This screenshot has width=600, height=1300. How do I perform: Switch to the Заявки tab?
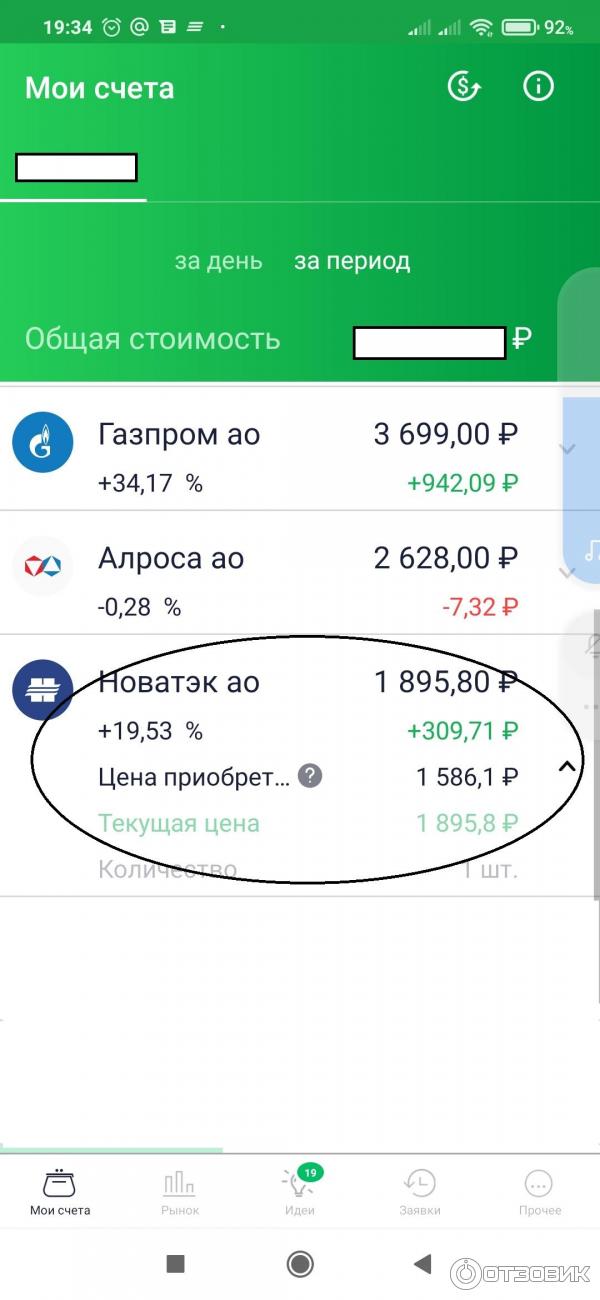pos(420,1192)
